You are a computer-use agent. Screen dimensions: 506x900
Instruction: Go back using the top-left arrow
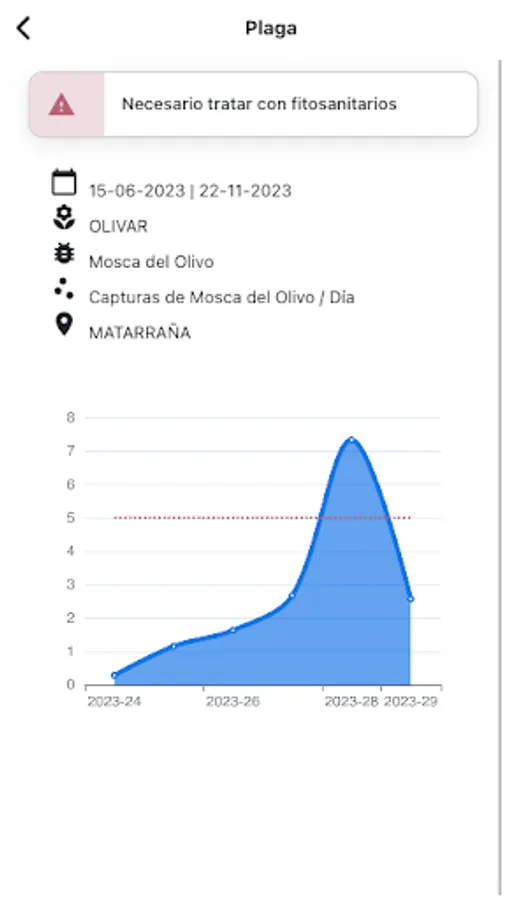click(24, 28)
